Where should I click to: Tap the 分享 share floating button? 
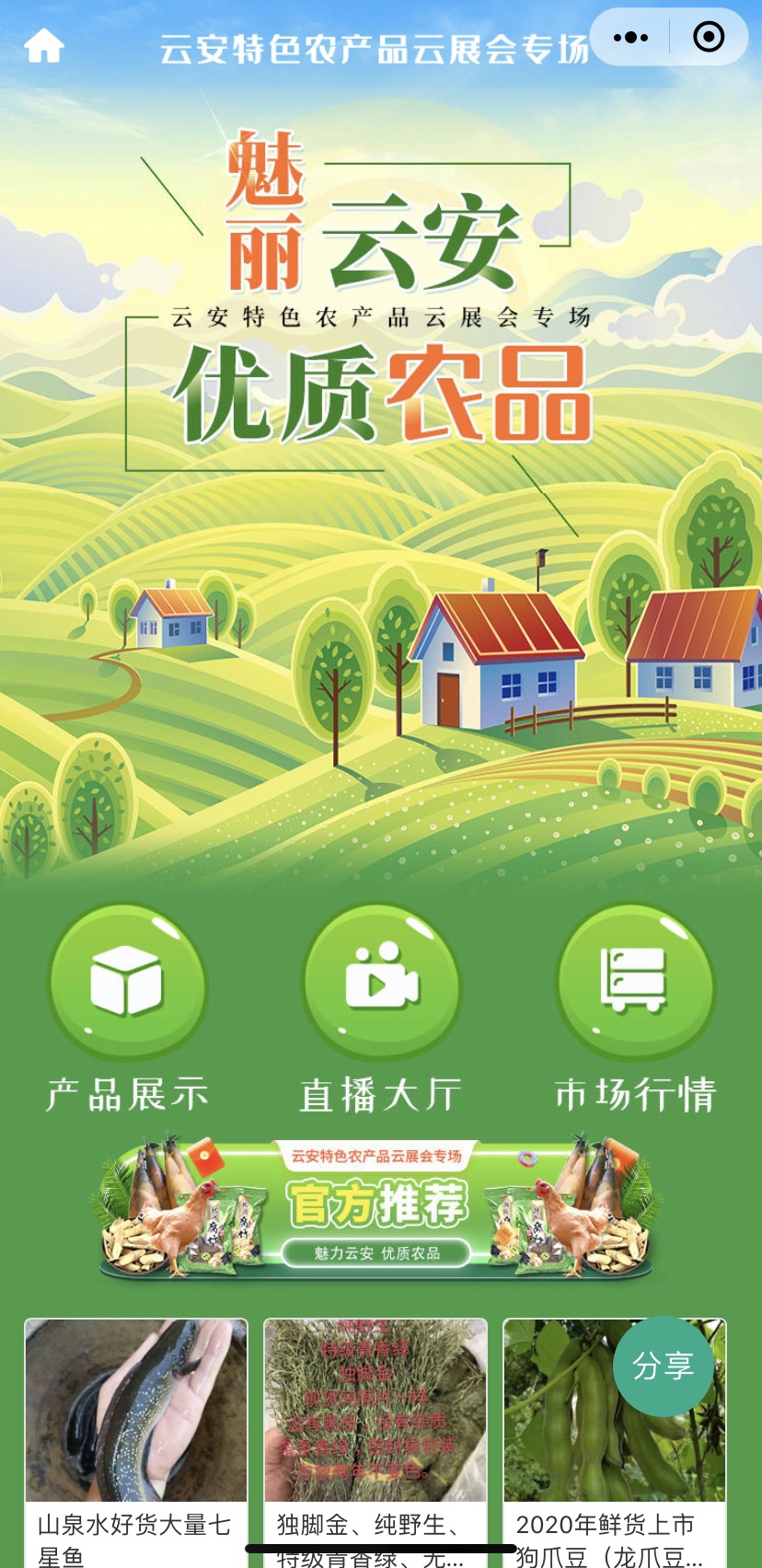coord(663,1366)
